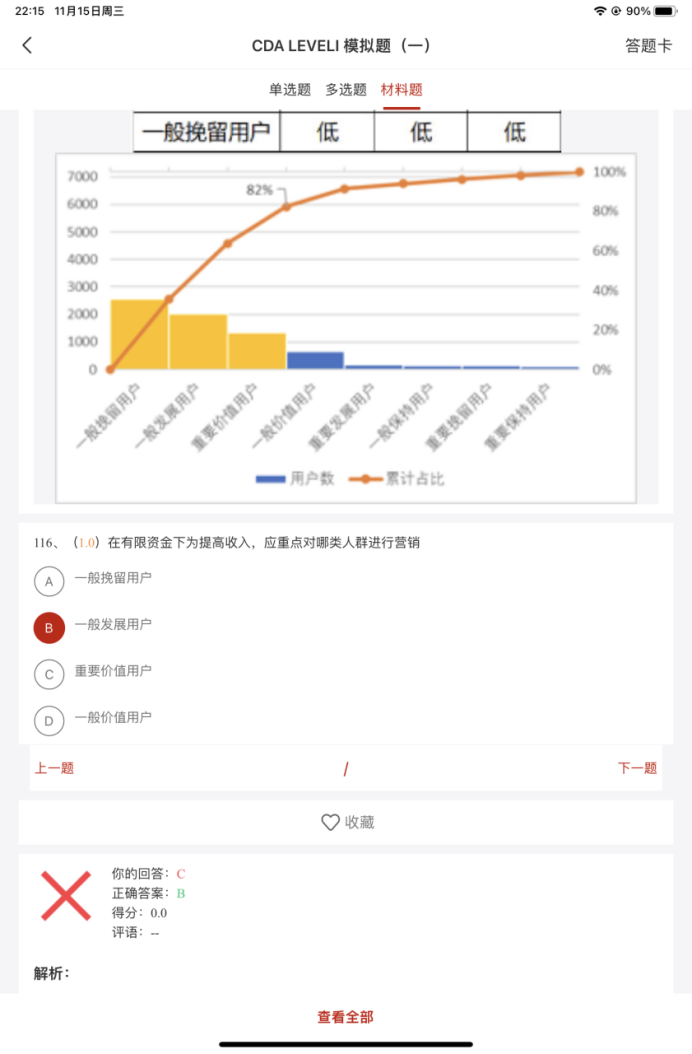This screenshot has height=1054, width=692.
Task: Switch to the 多选题 tab
Action: coord(345,90)
